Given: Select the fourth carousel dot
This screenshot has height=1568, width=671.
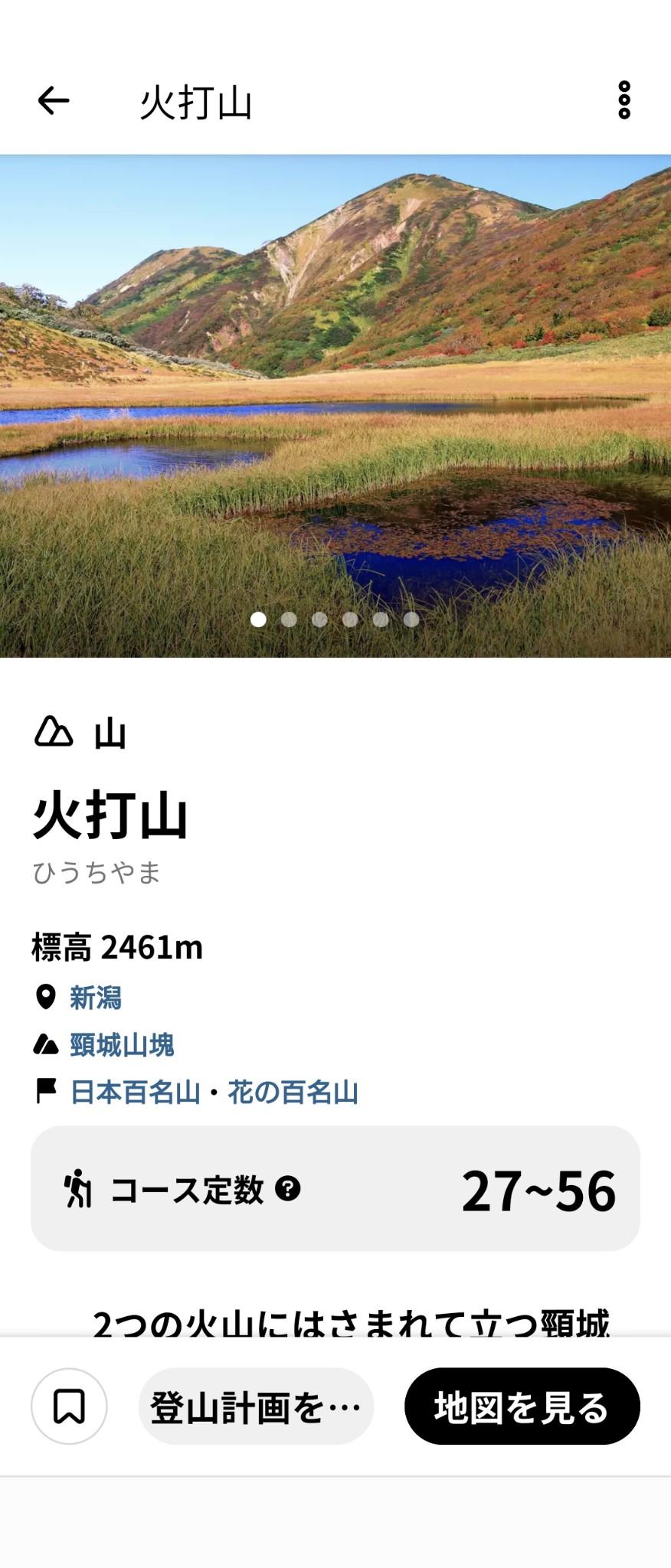Looking at the screenshot, I should [x=350, y=620].
